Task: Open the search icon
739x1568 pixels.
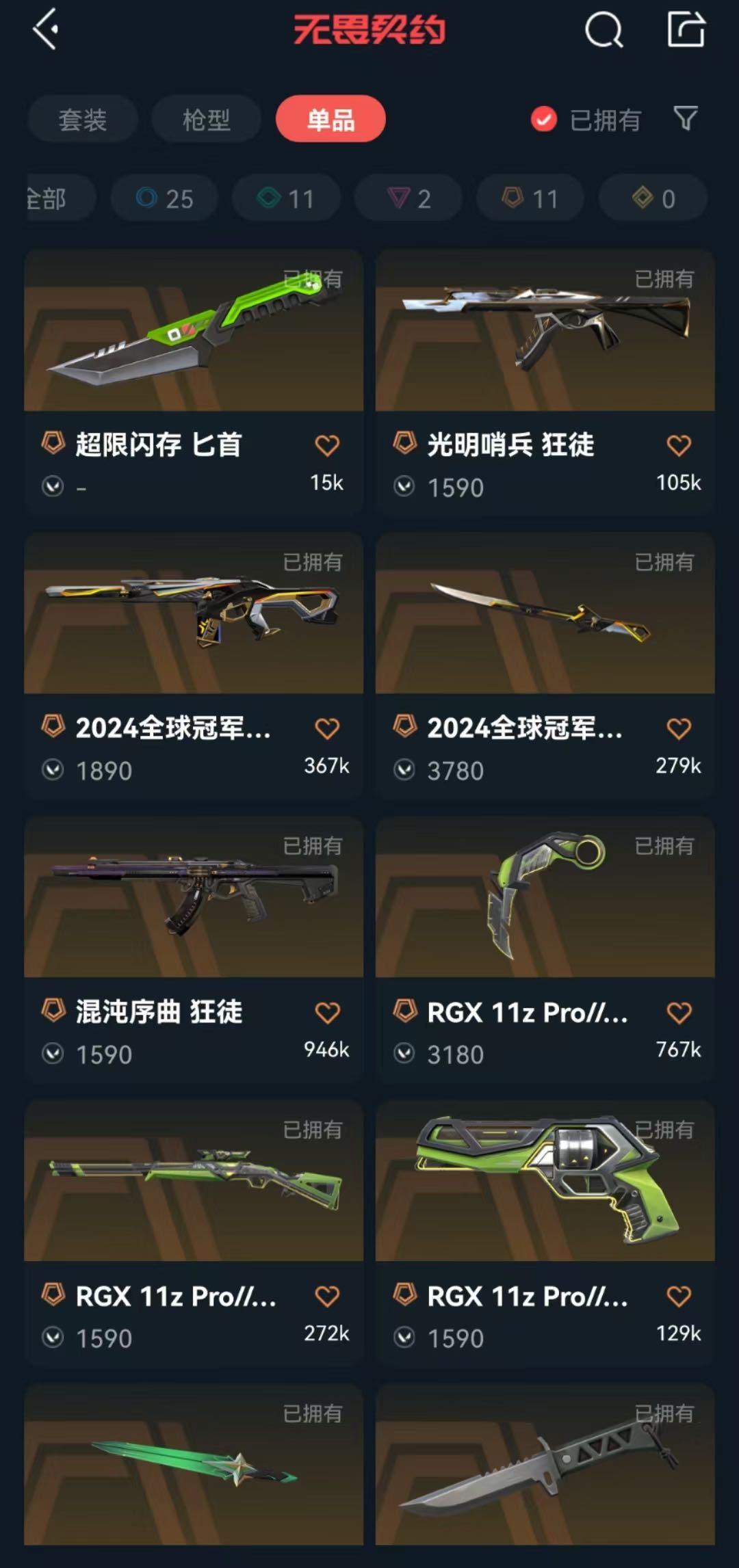Action: (604, 30)
